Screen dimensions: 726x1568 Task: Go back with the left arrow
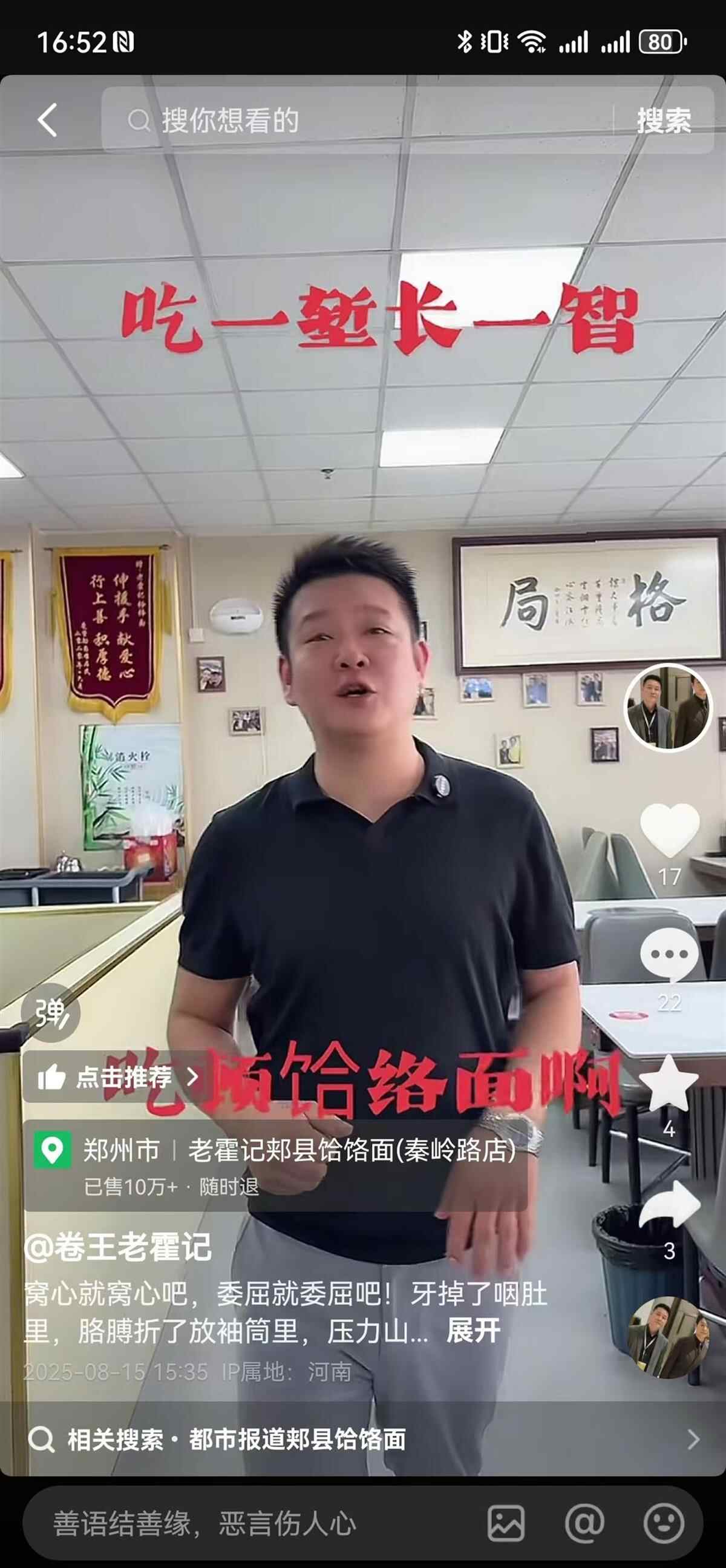point(46,120)
